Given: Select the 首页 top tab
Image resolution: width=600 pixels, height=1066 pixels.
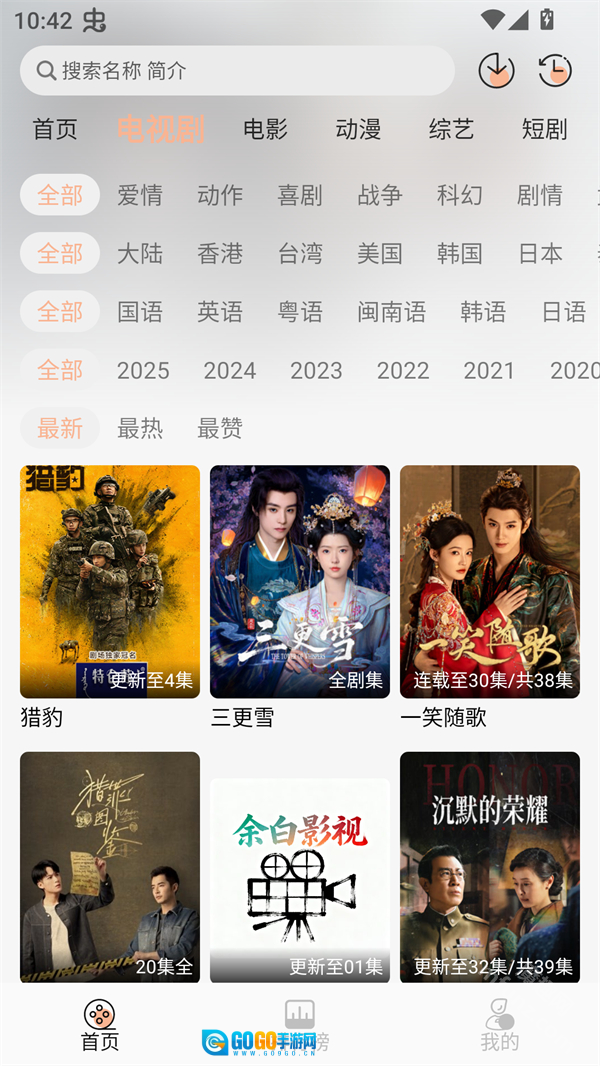Looking at the screenshot, I should [55, 129].
